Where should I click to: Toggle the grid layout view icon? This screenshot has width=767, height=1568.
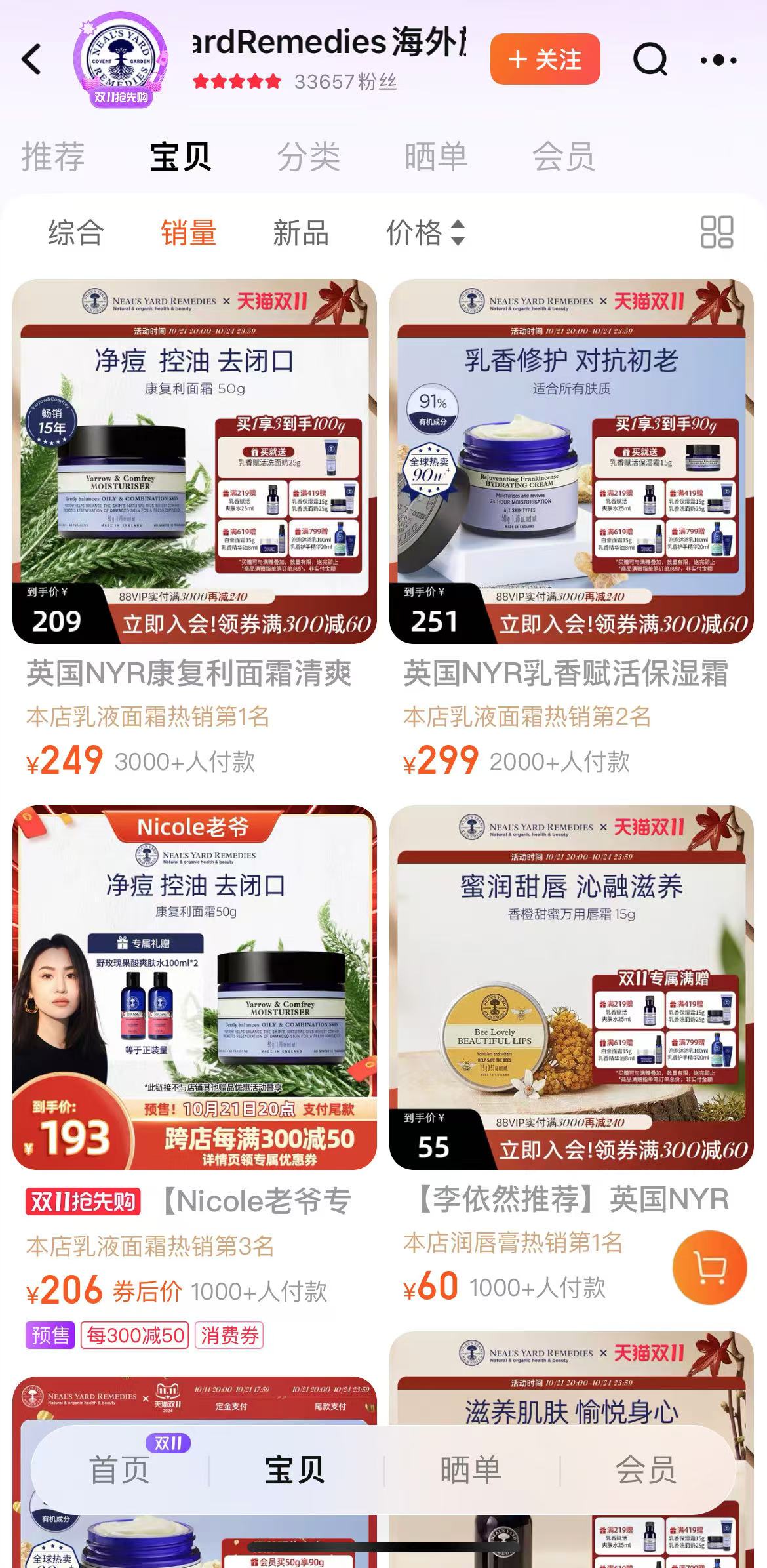(717, 232)
